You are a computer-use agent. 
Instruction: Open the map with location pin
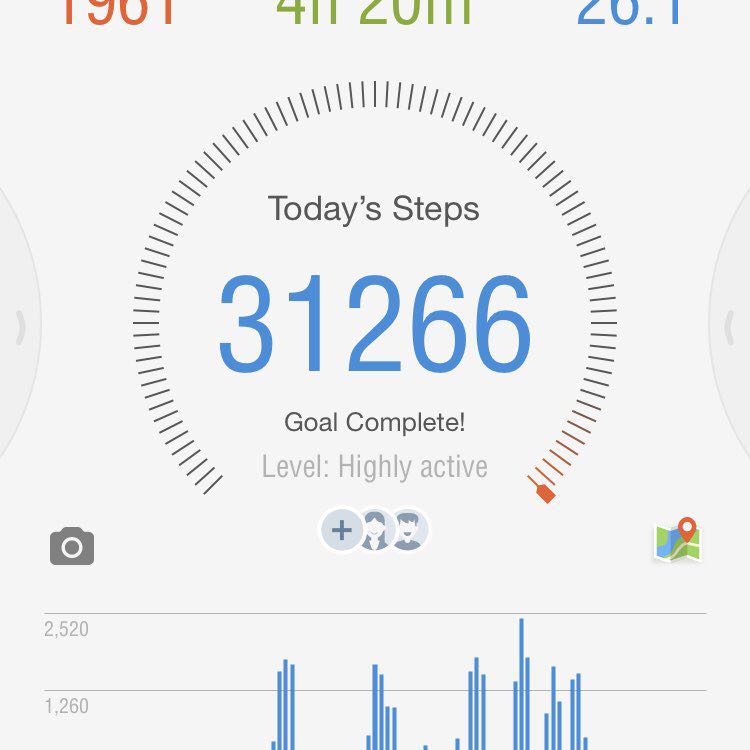pyautogui.click(x=677, y=540)
